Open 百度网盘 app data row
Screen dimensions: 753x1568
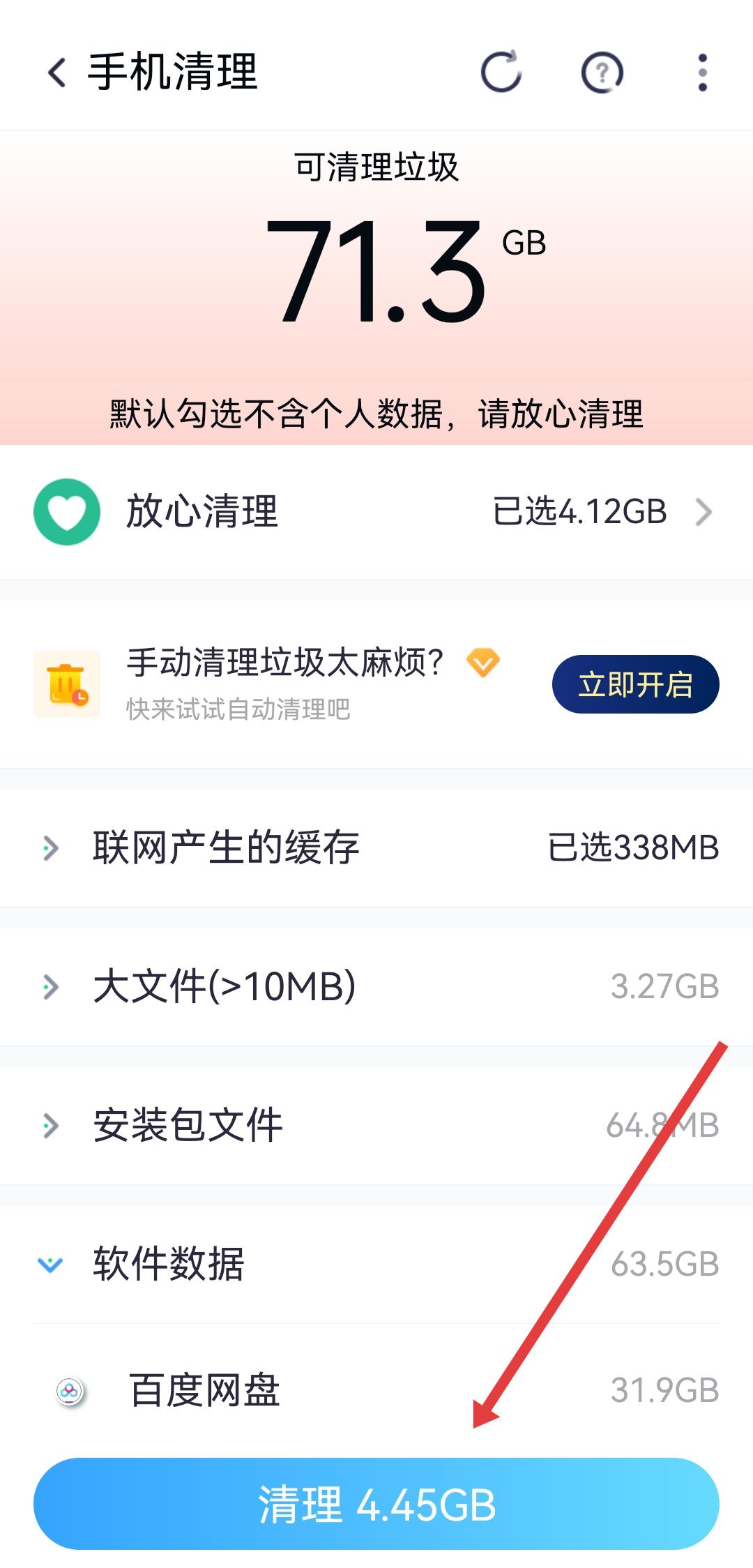click(x=376, y=1390)
